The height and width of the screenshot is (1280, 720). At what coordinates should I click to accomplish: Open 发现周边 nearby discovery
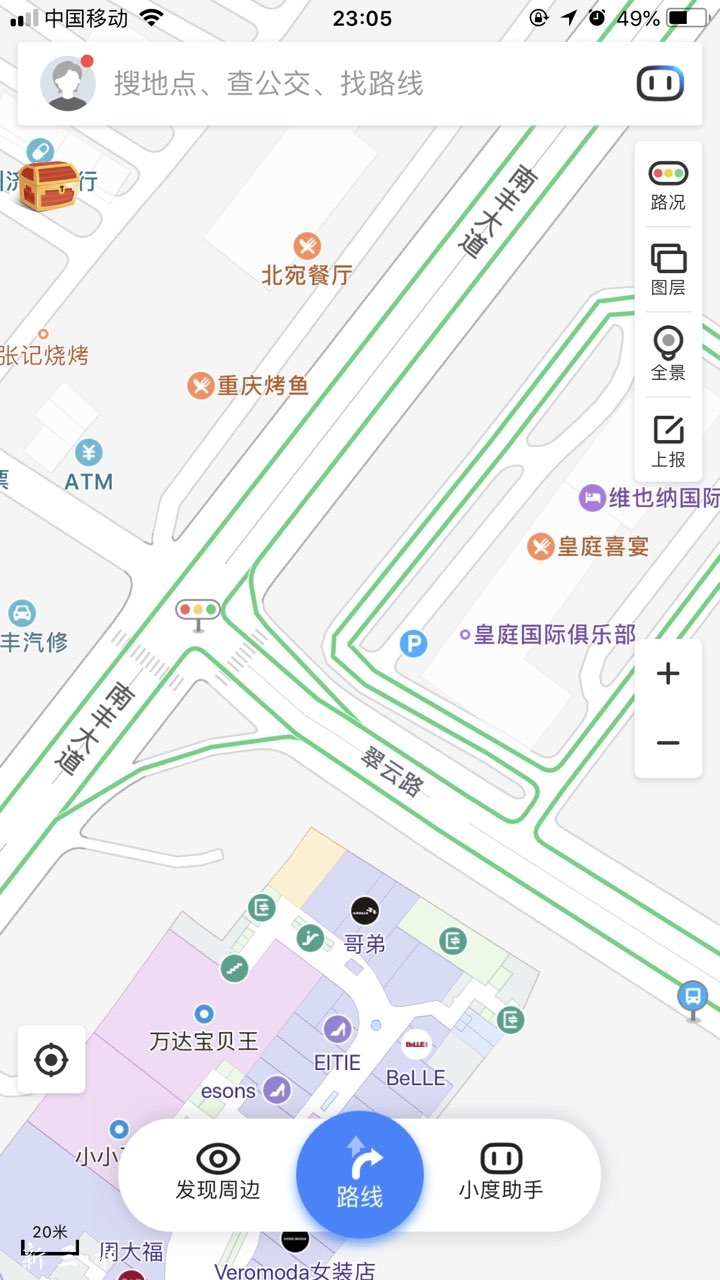pyautogui.click(x=218, y=1173)
